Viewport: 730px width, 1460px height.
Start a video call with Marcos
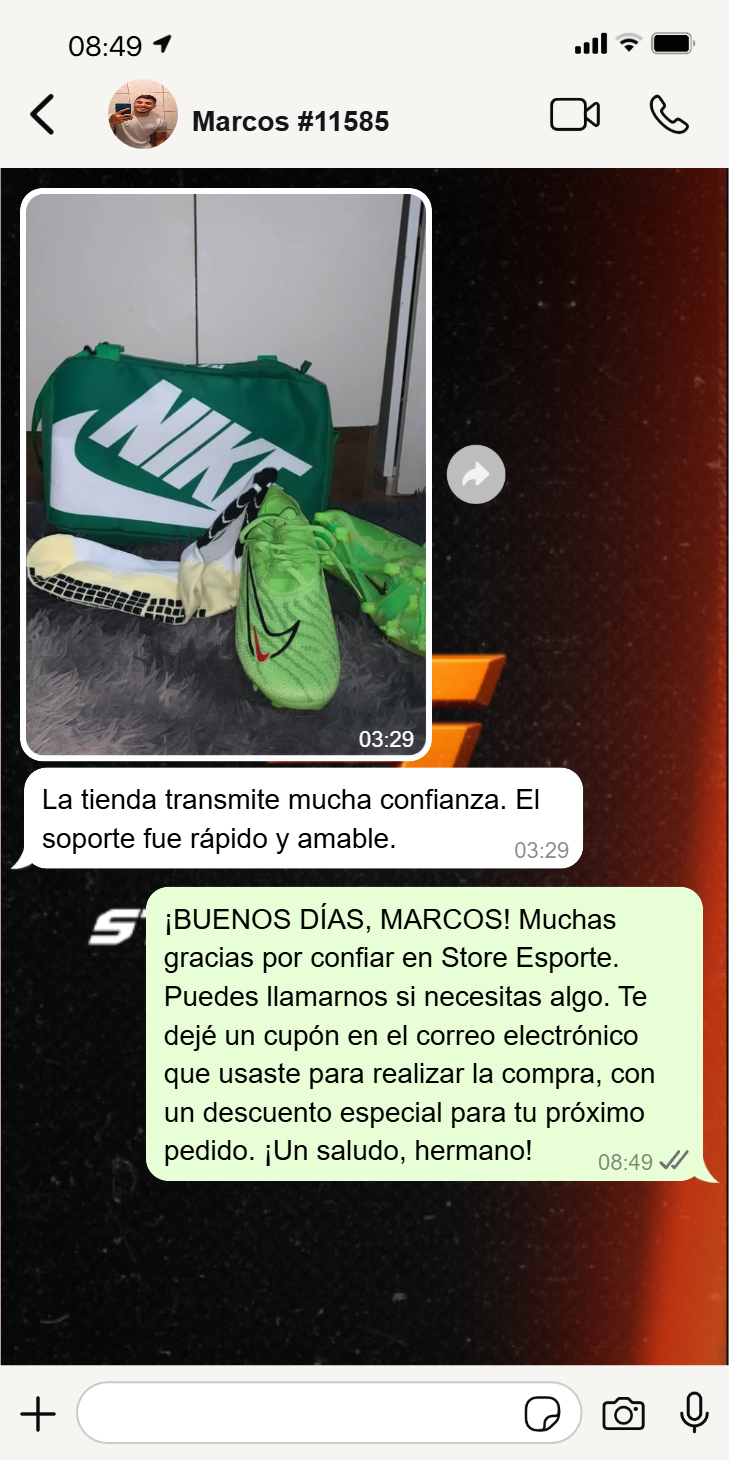[575, 115]
